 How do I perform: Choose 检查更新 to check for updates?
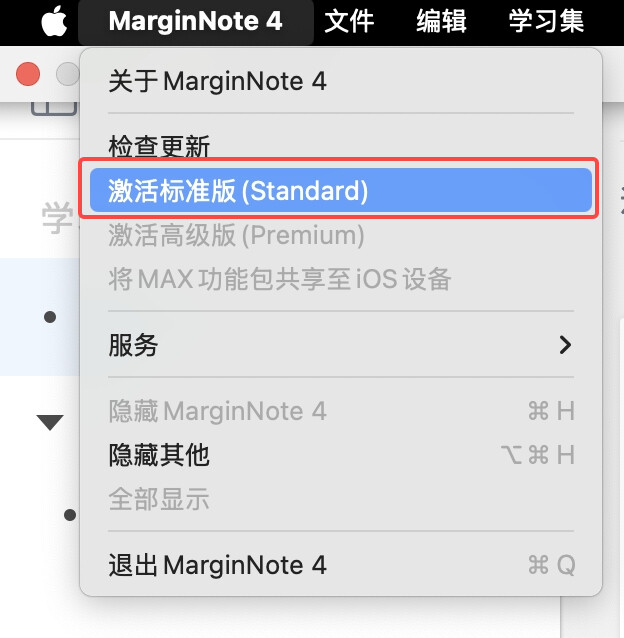coord(159,147)
